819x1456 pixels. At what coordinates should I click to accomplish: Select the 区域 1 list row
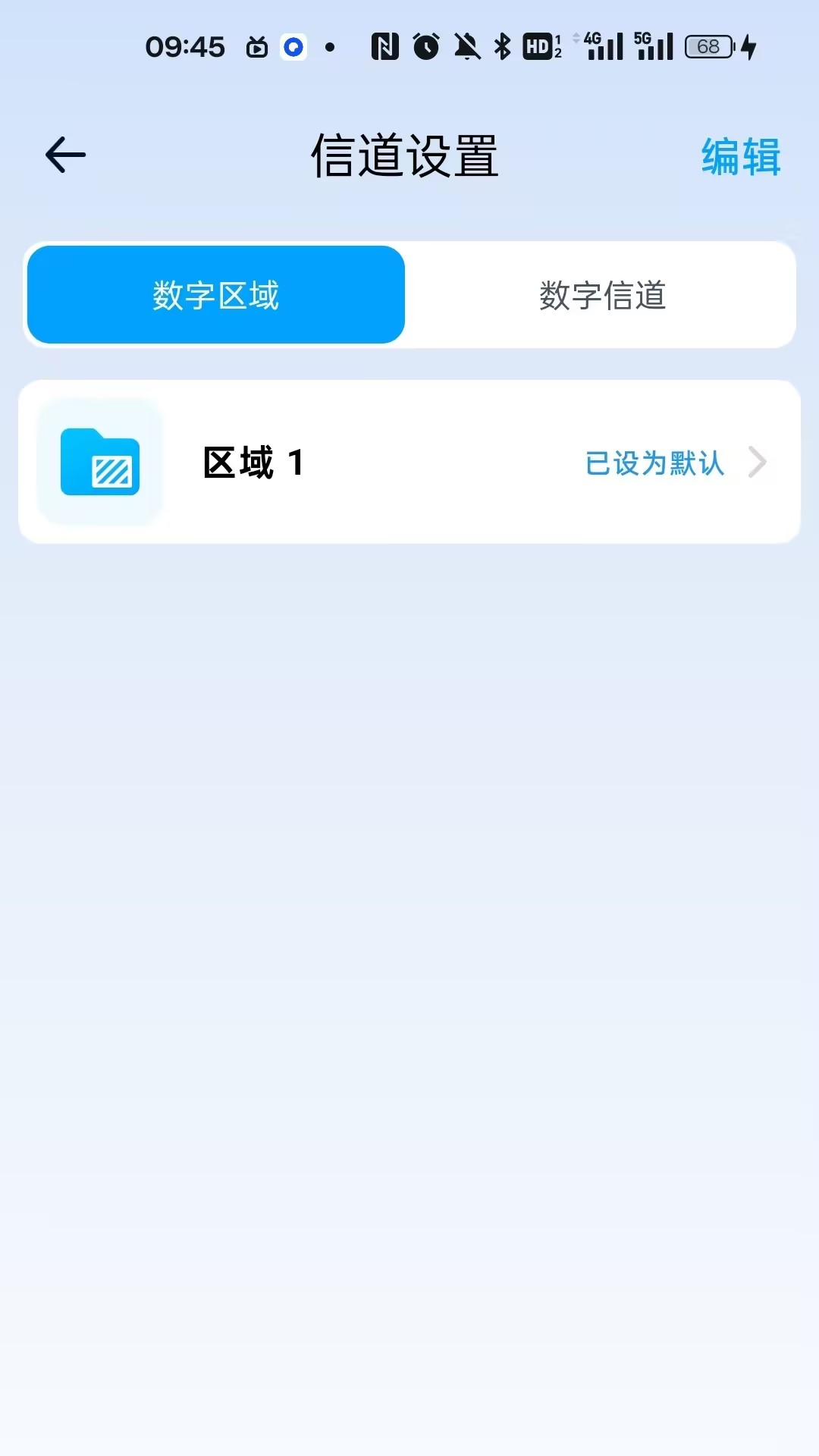409,463
